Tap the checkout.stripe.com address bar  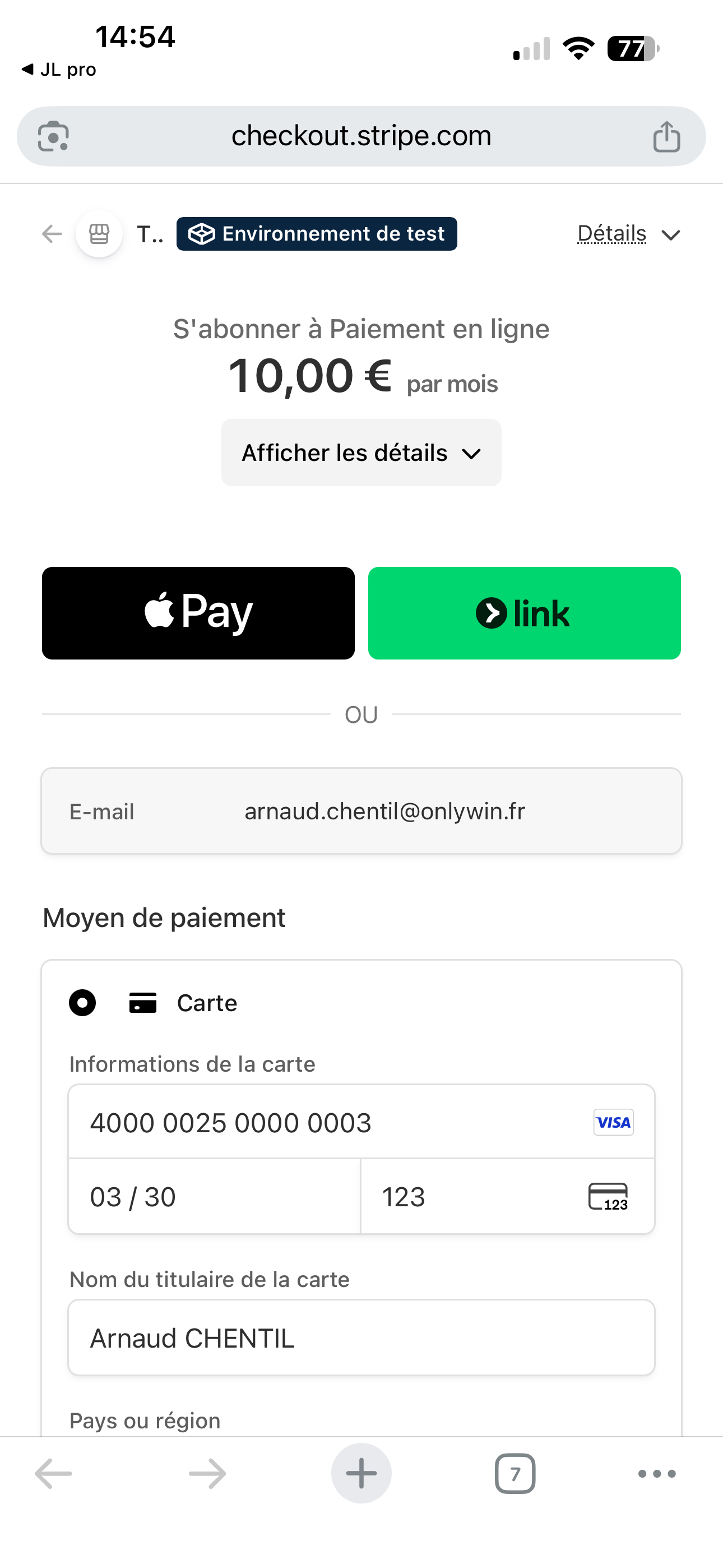click(x=361, y=136)
